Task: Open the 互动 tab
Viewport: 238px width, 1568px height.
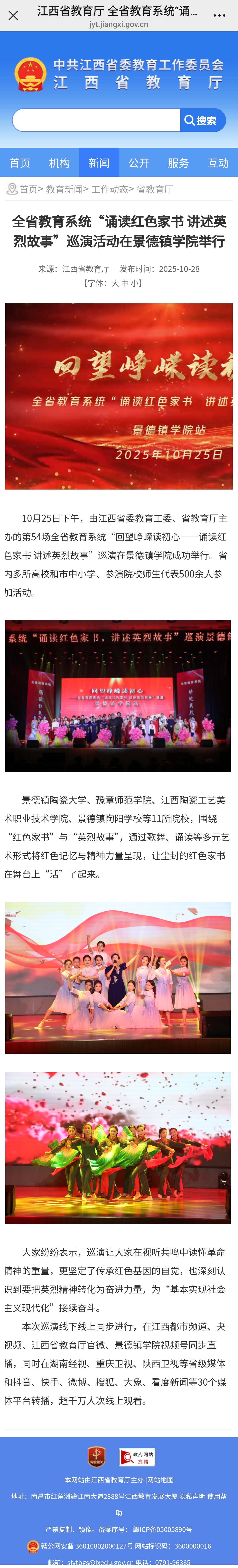Action: (x=218, y=163)
